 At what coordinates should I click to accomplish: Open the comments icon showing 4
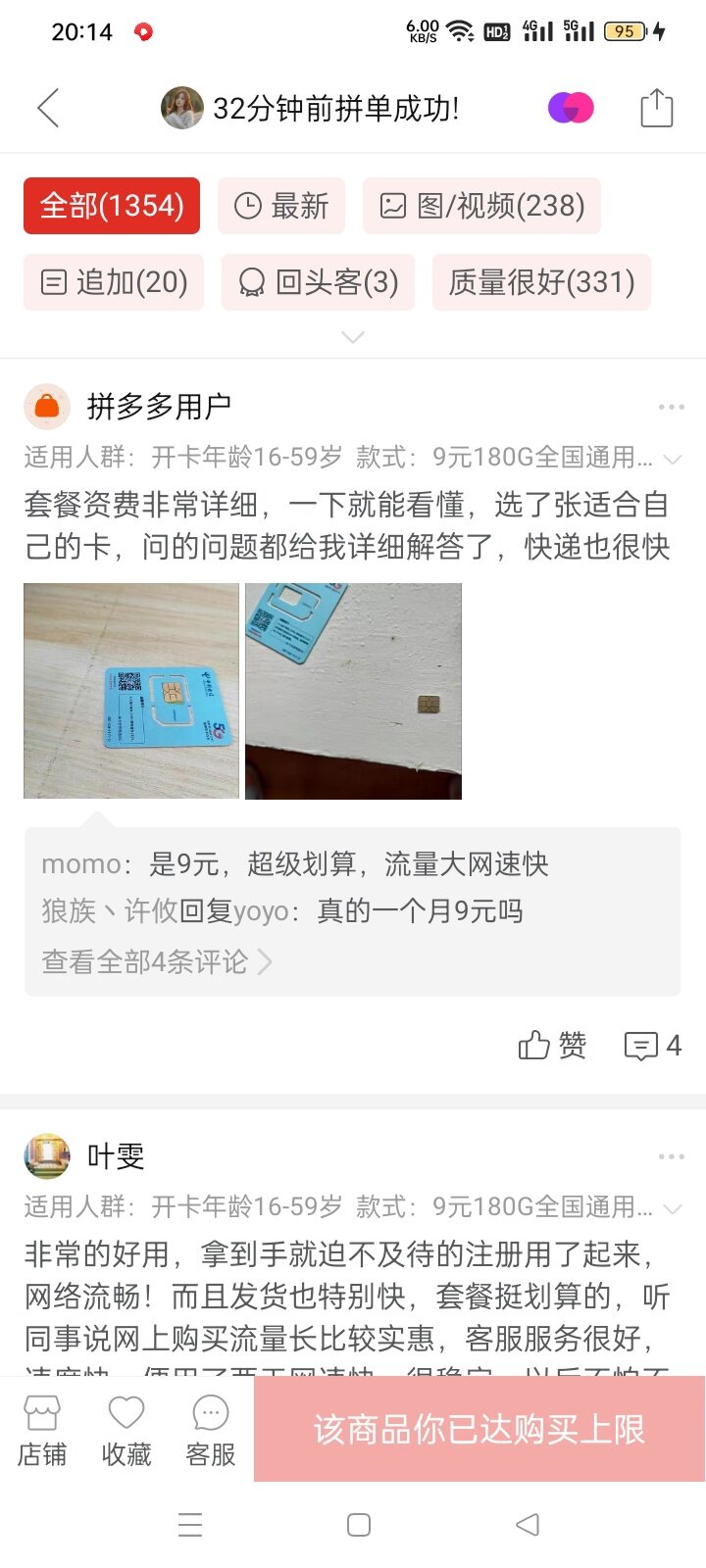653,1046
